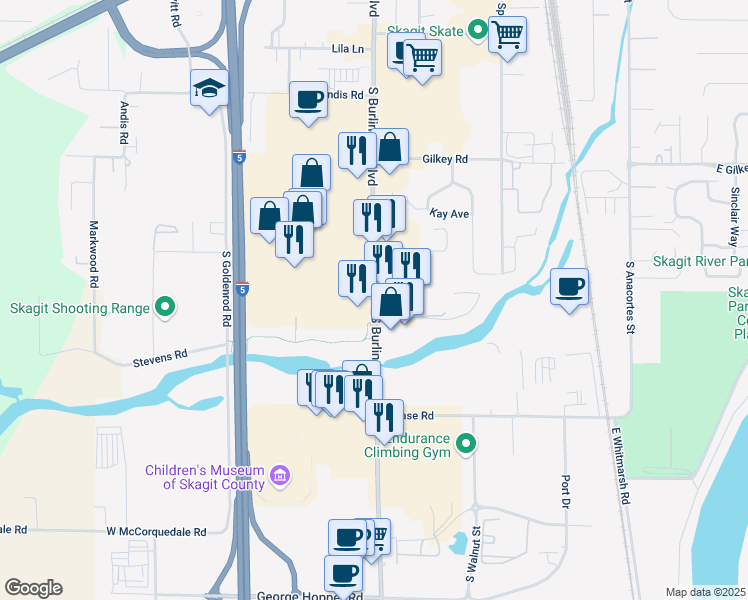Select the Children's Museum of Skagit County pin
The height and width of the screenshot is (600, 748).
coord(282,472)
